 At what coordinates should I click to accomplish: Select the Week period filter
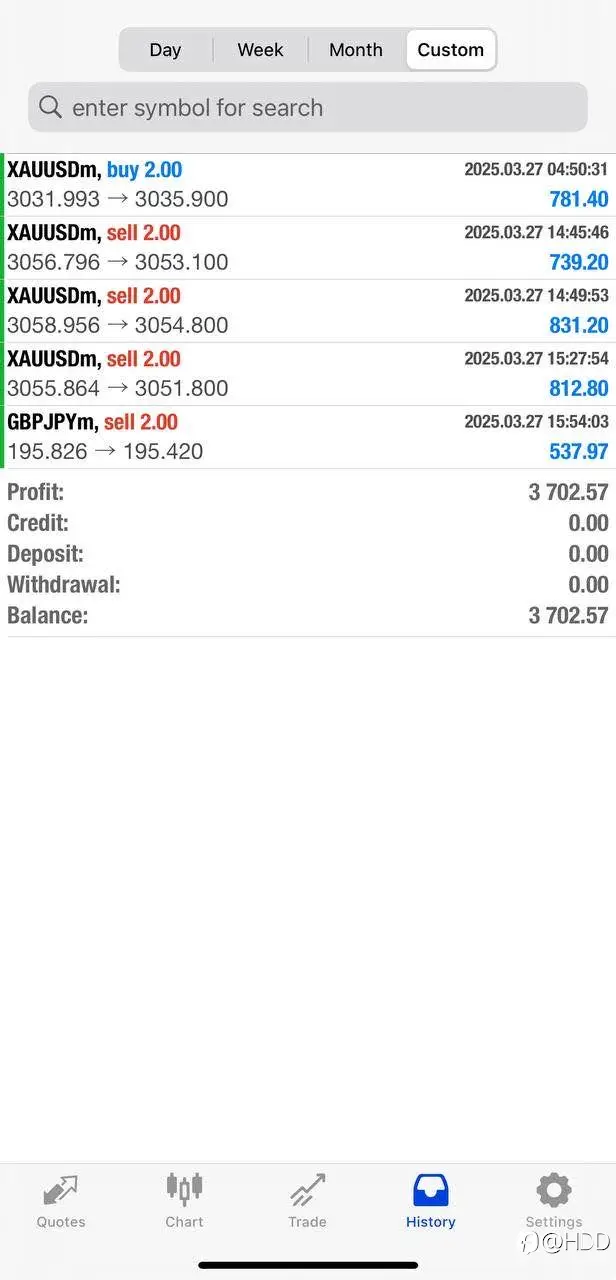(x=260, y=50)
